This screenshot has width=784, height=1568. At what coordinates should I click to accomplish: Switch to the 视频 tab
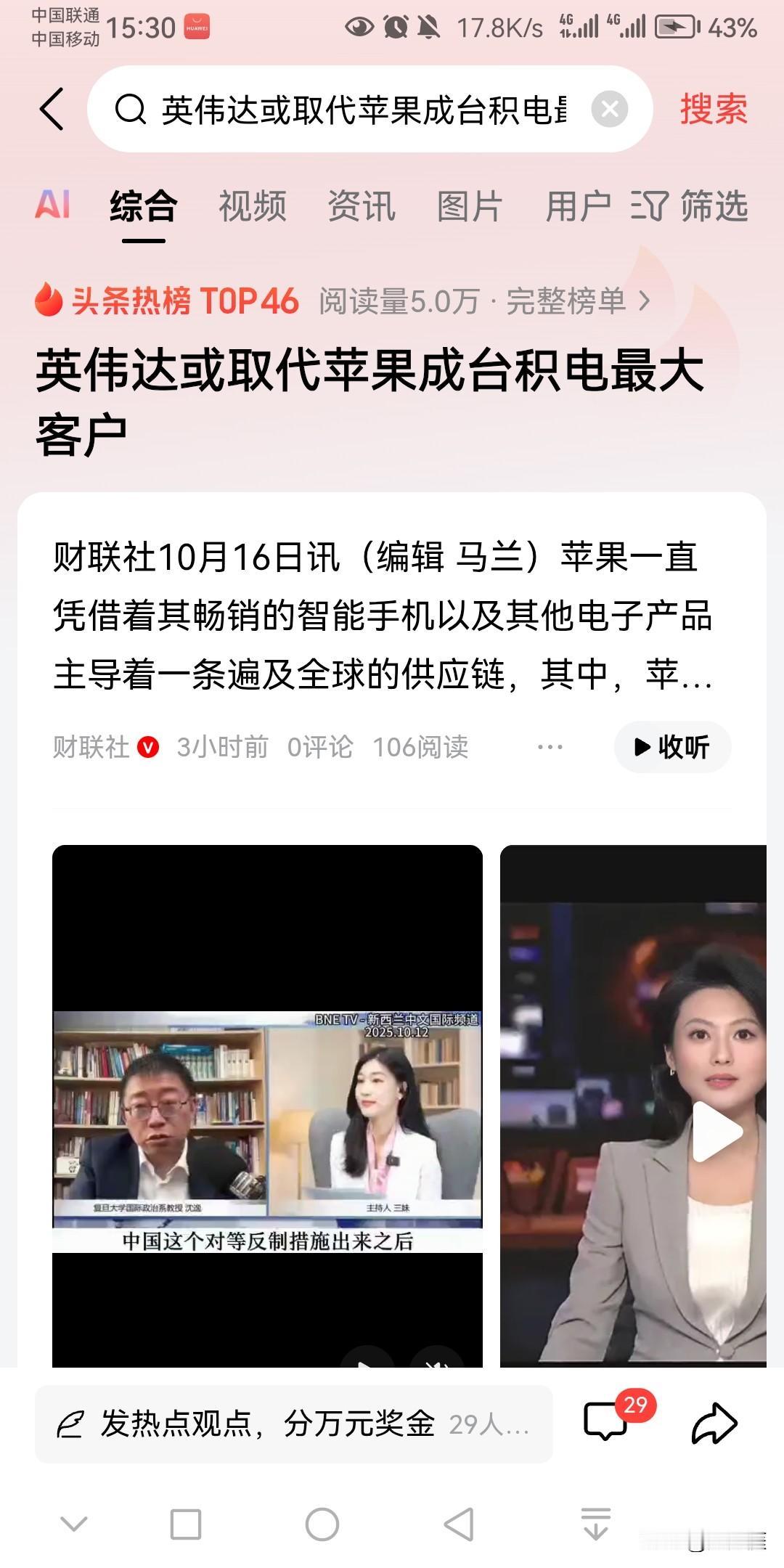252,206
